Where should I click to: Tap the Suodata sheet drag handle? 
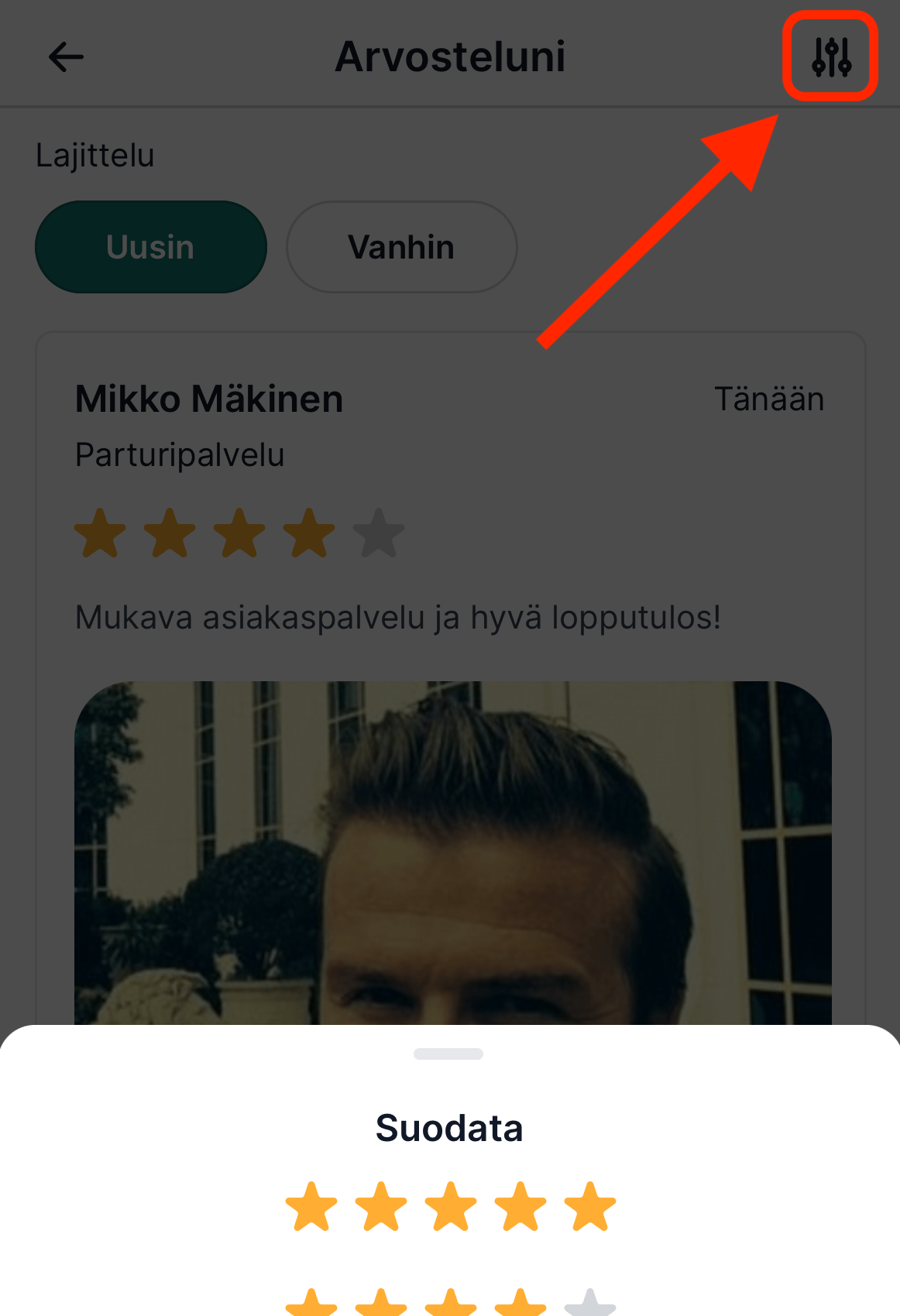[448, 1054]
